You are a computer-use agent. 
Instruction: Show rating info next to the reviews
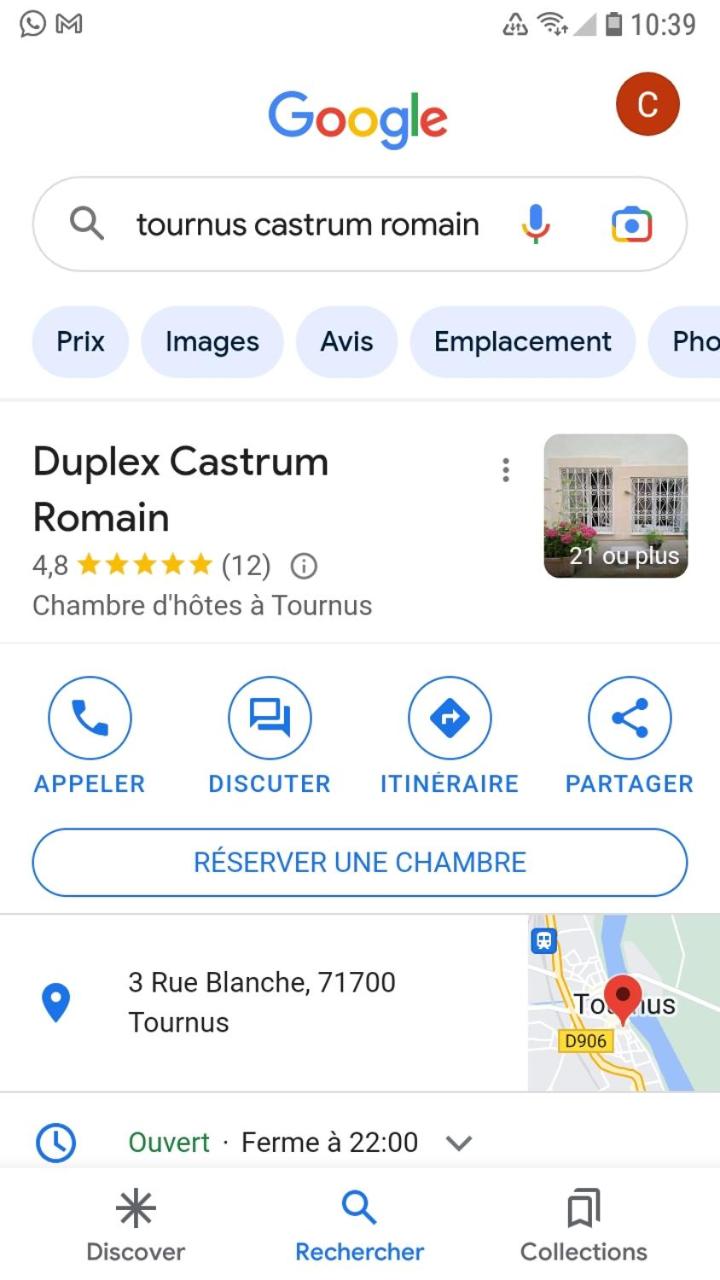point(304,566)
